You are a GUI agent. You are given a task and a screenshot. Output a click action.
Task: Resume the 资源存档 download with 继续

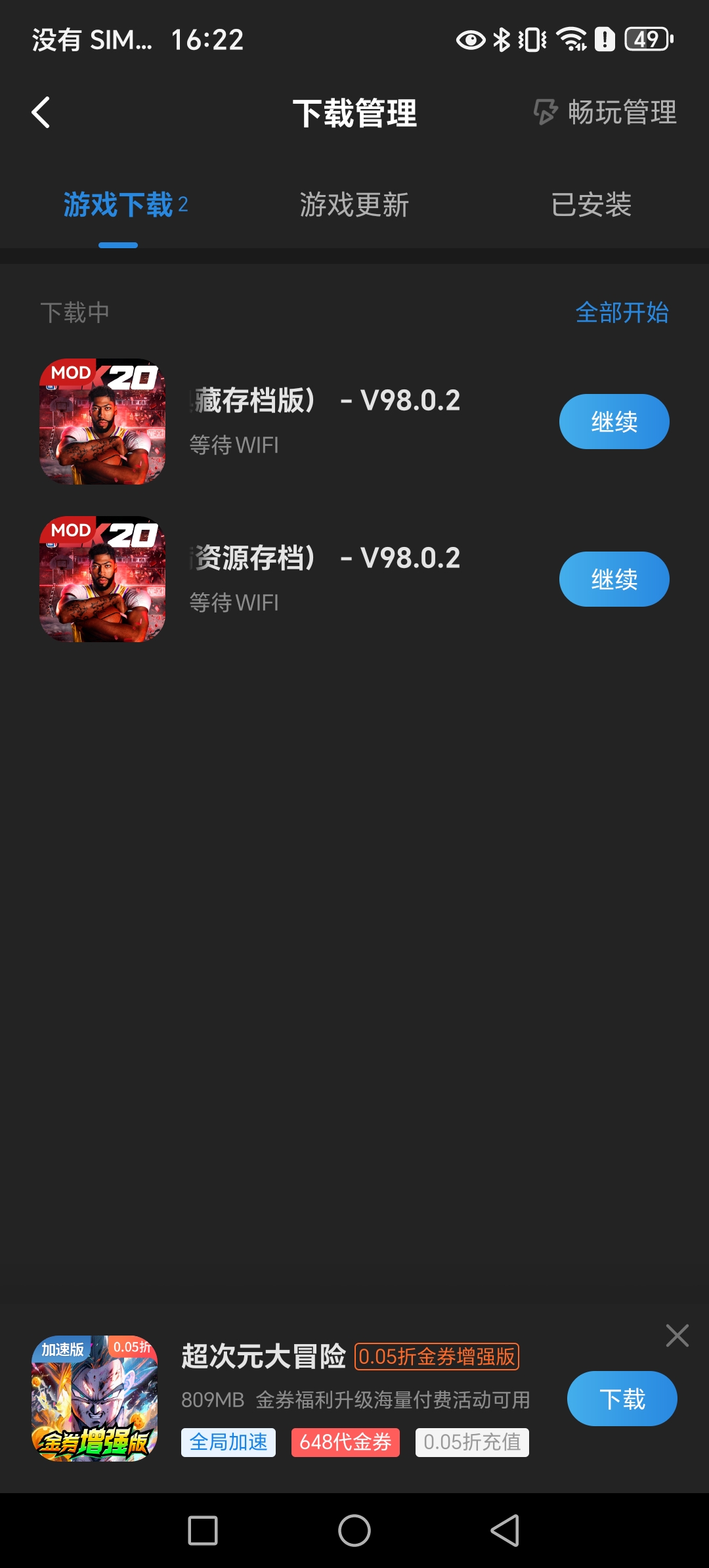coord(614,579)
